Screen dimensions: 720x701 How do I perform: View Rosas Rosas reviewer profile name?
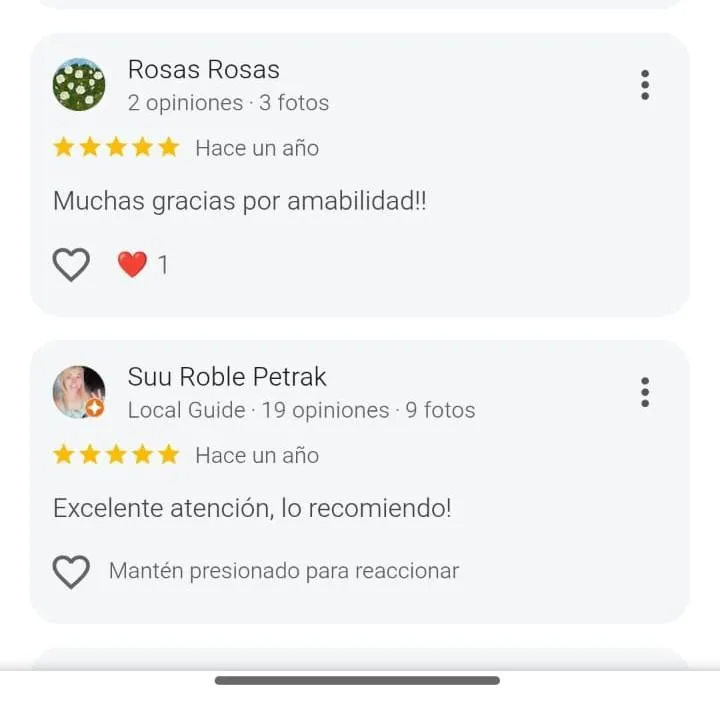pyautogui.click(x=204, y=70)
